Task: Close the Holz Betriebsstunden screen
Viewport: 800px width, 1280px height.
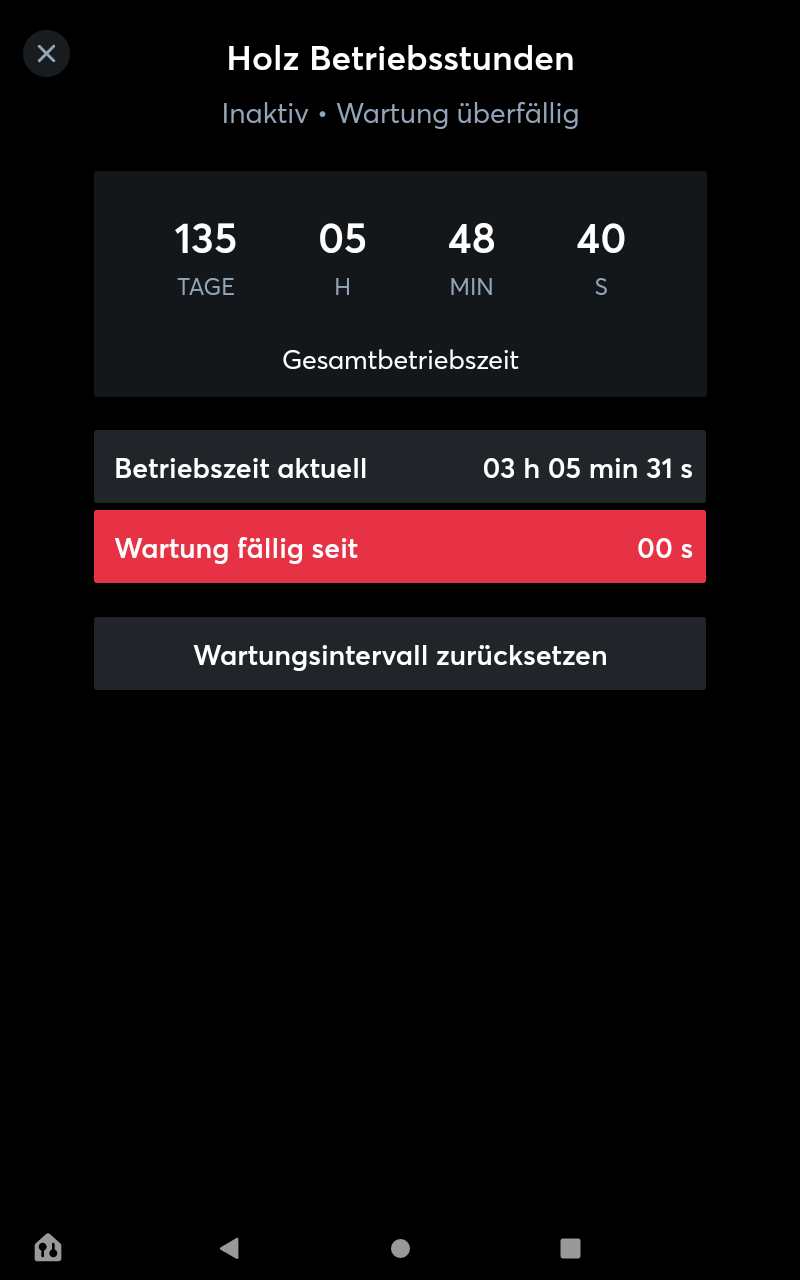Action: coord(46,54)
